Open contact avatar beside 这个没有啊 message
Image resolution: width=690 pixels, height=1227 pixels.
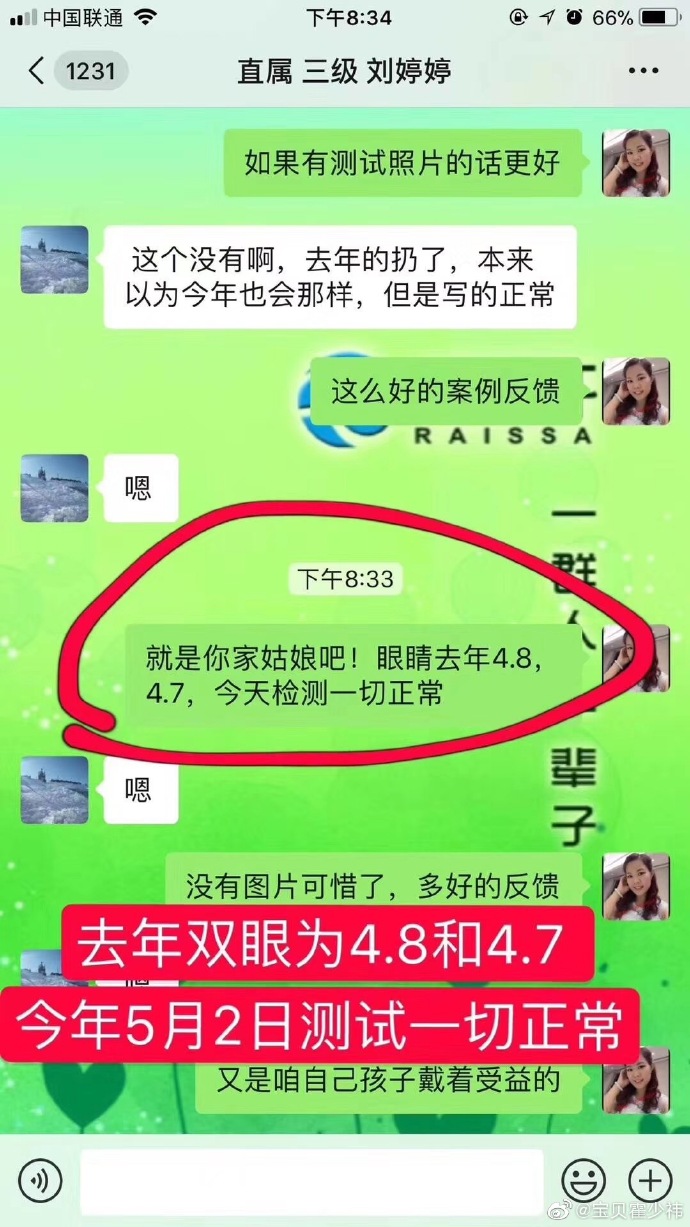[x=55, y=259]
